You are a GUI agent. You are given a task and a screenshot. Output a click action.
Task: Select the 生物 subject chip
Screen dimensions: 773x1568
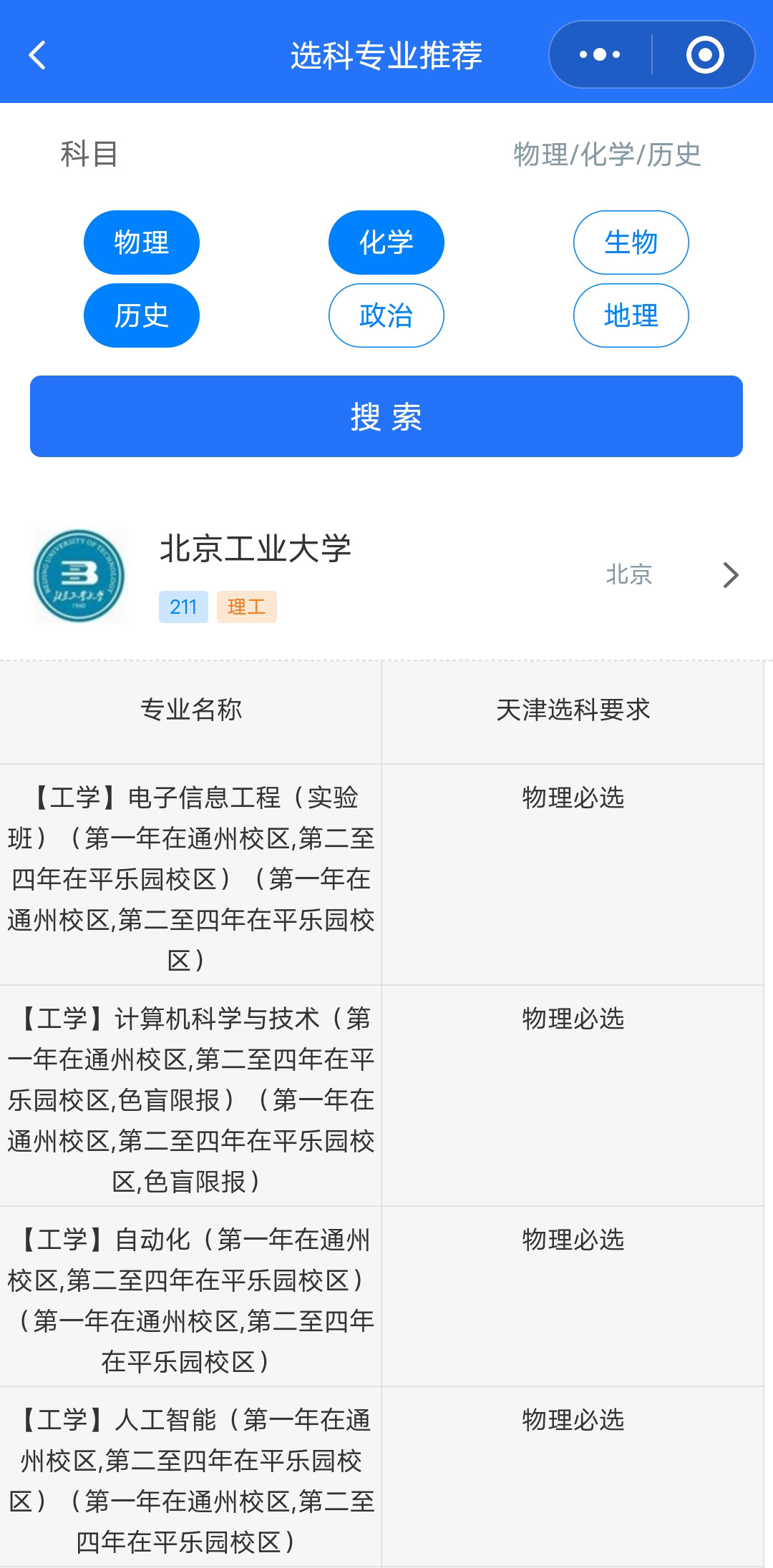click(631, 242)
